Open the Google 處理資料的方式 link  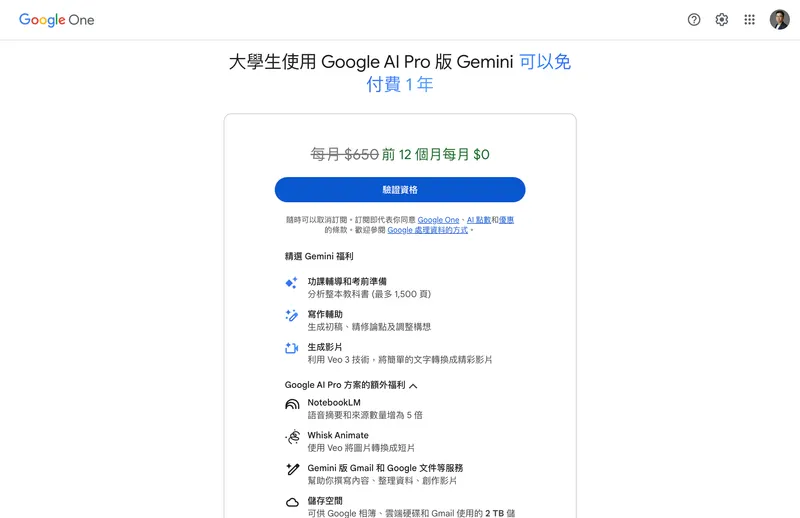[427, 230]
